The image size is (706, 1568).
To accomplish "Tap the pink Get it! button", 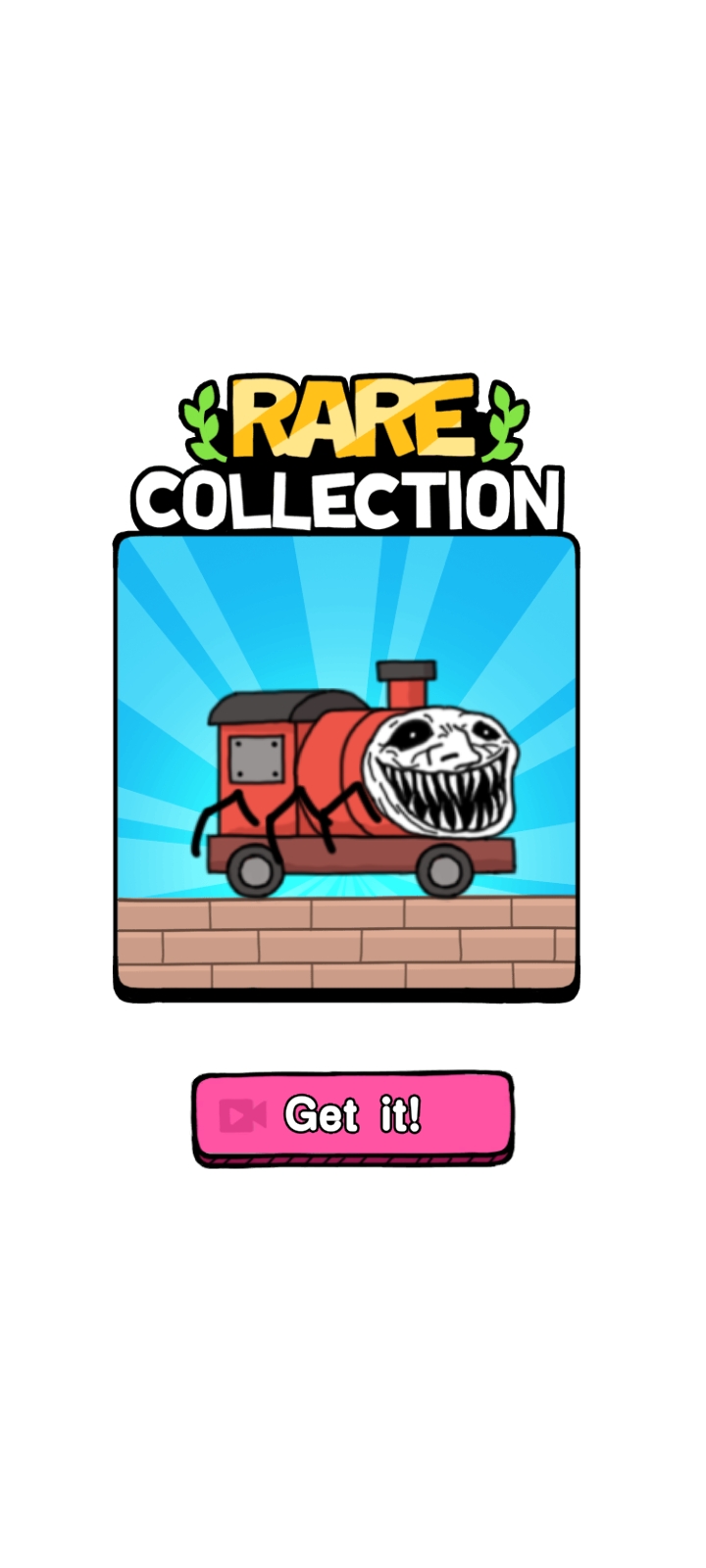I will point(352,1115).
